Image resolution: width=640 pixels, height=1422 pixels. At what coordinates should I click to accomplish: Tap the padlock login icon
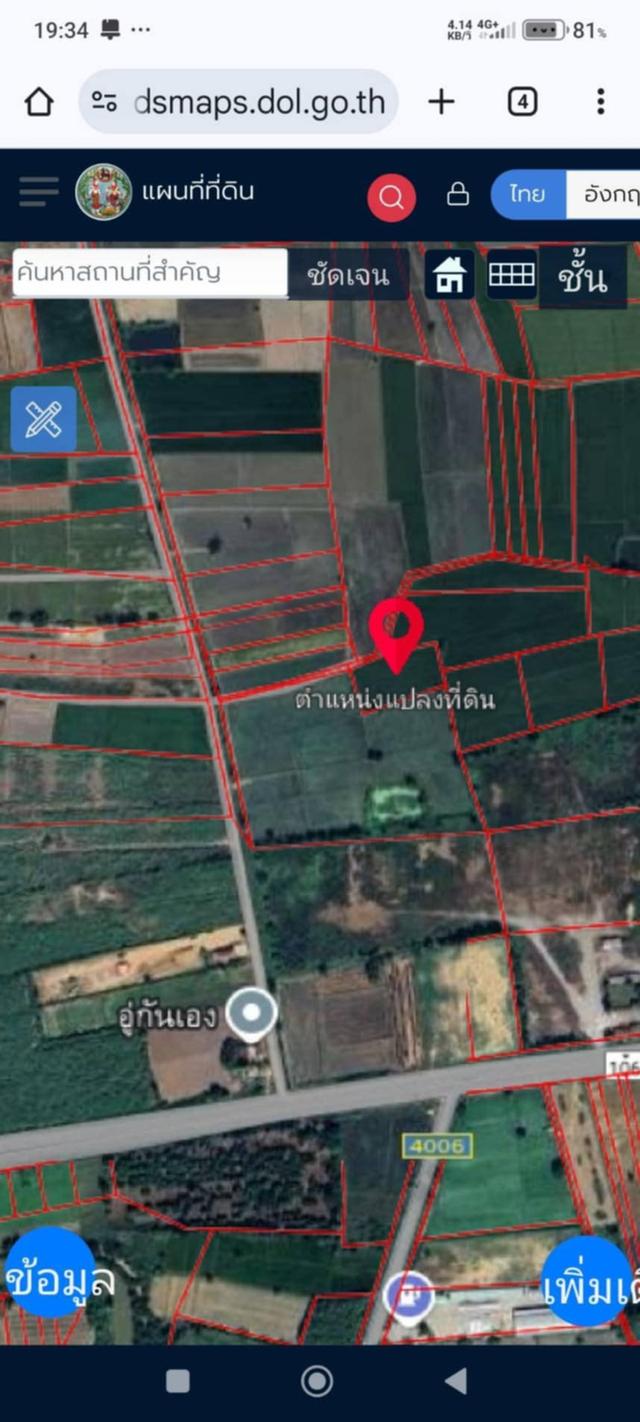point(458,194)
